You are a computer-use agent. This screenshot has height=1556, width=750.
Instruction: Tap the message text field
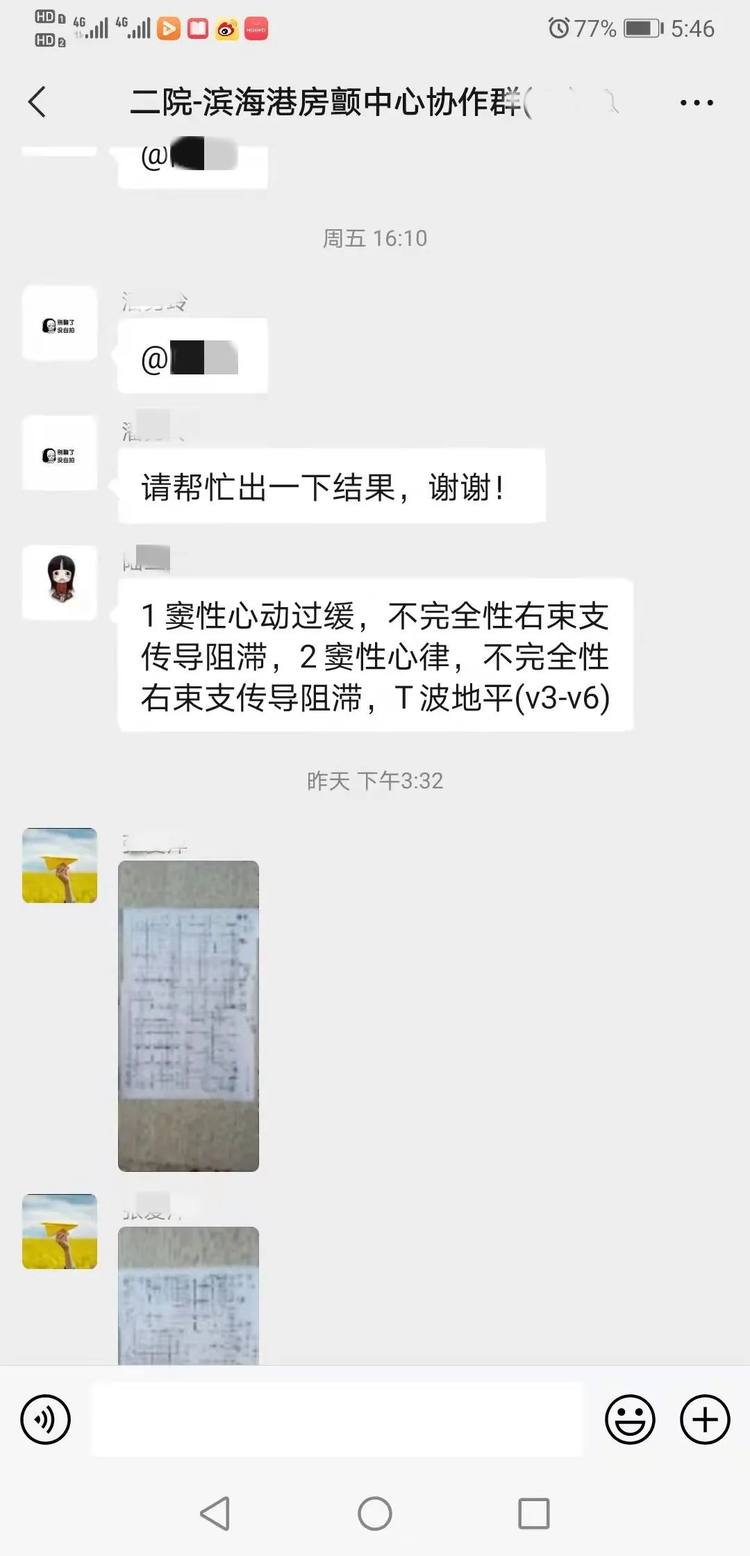[337, 1419]
